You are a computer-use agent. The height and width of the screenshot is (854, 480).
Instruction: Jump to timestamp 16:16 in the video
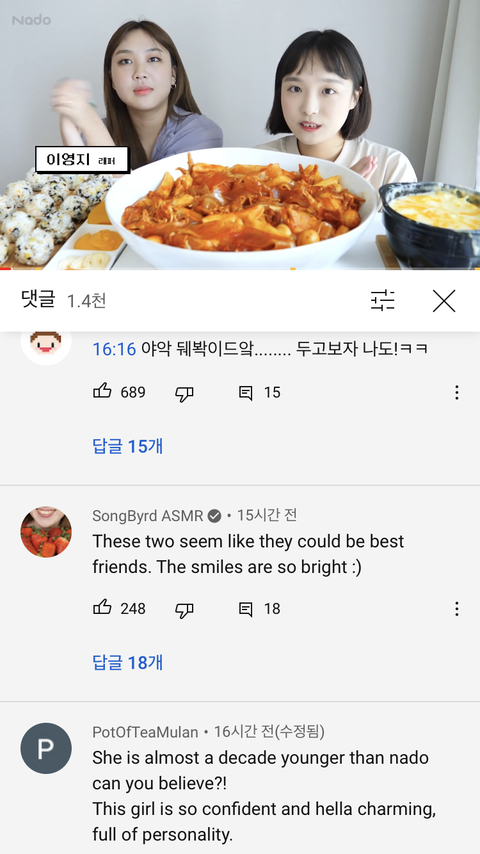(x=114, y=349)
